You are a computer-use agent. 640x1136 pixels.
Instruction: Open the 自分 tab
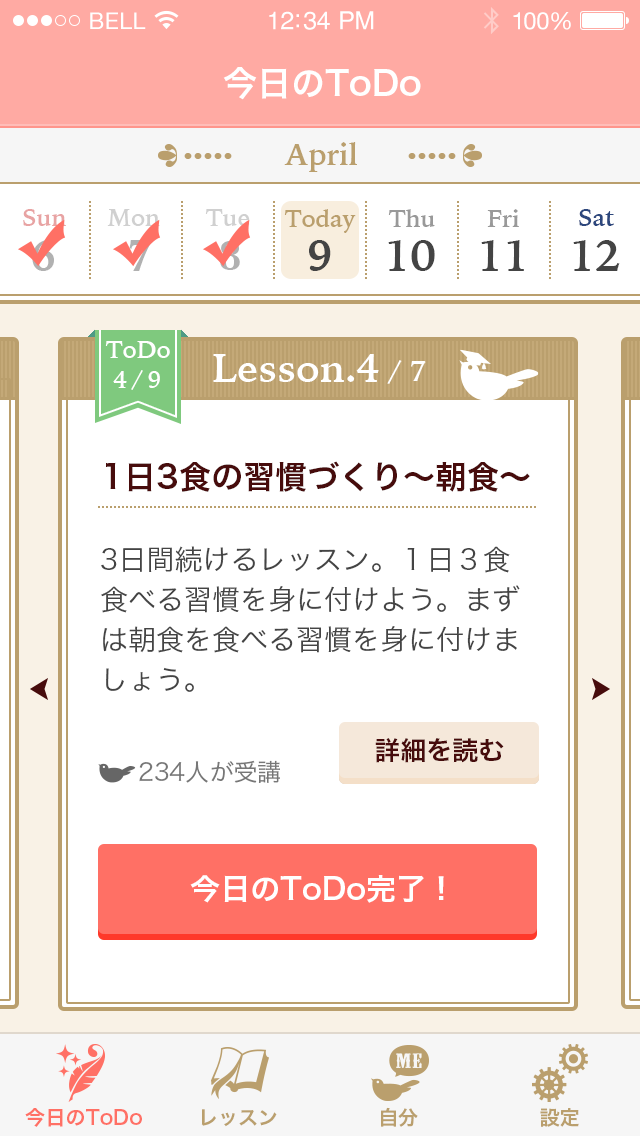pyautogui.click(x=399, y=1085)
